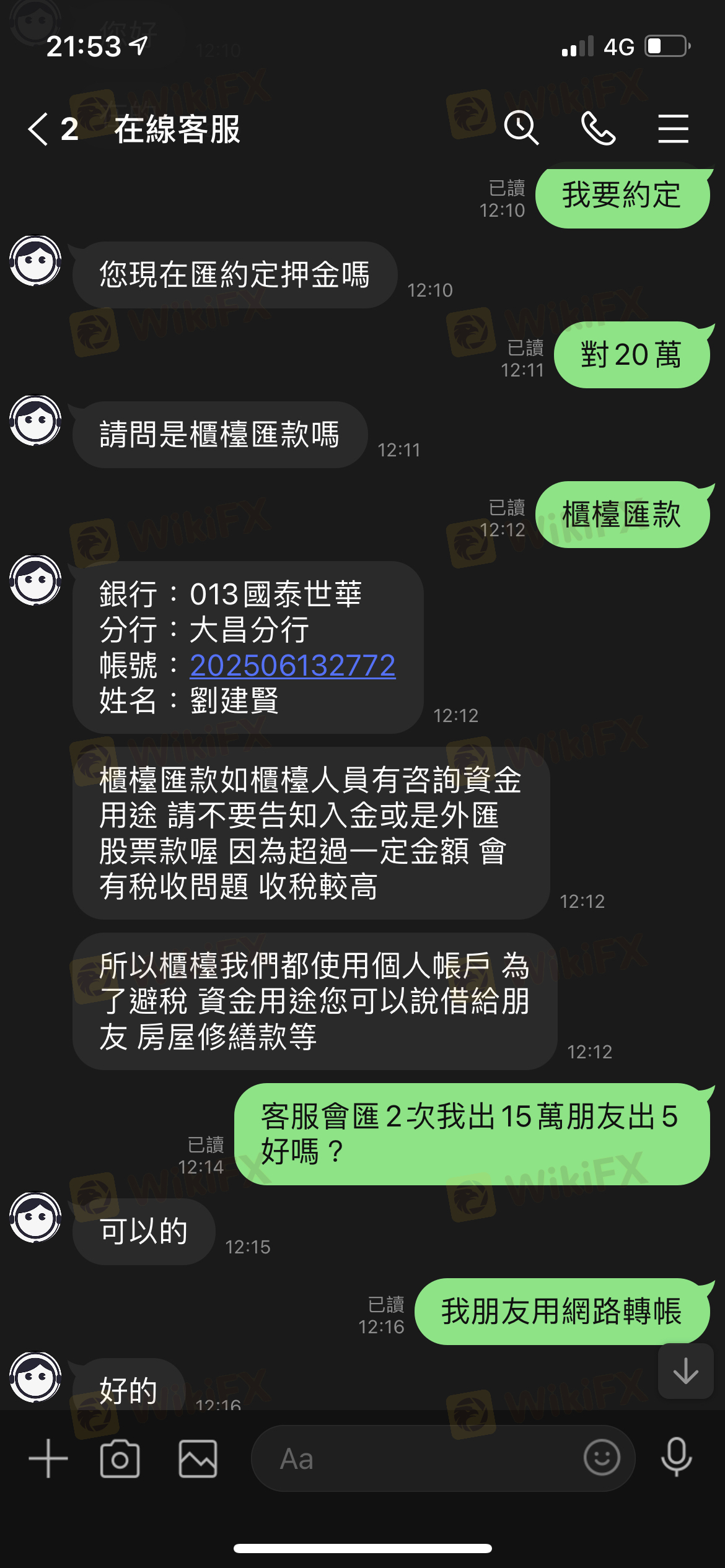725x1568 pixels.
Task: Start a voice call with 在線客服
Action: click(x=598, y=129)
